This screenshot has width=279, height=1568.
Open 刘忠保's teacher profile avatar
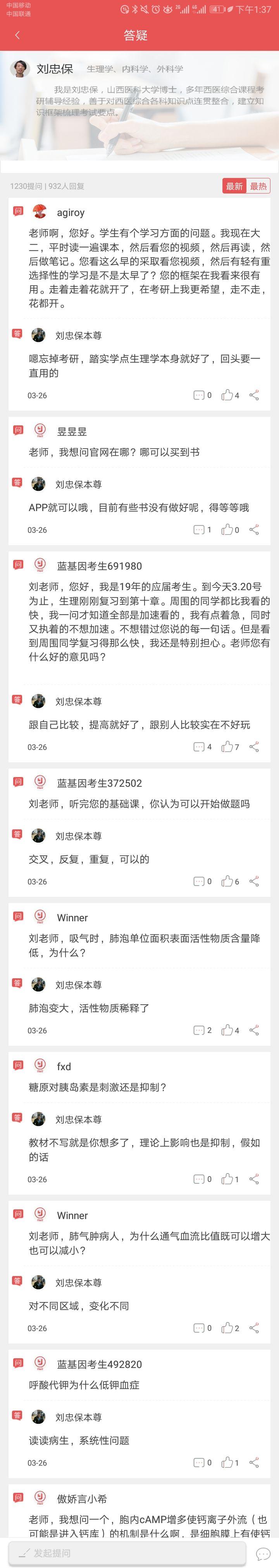coord(20,69)
